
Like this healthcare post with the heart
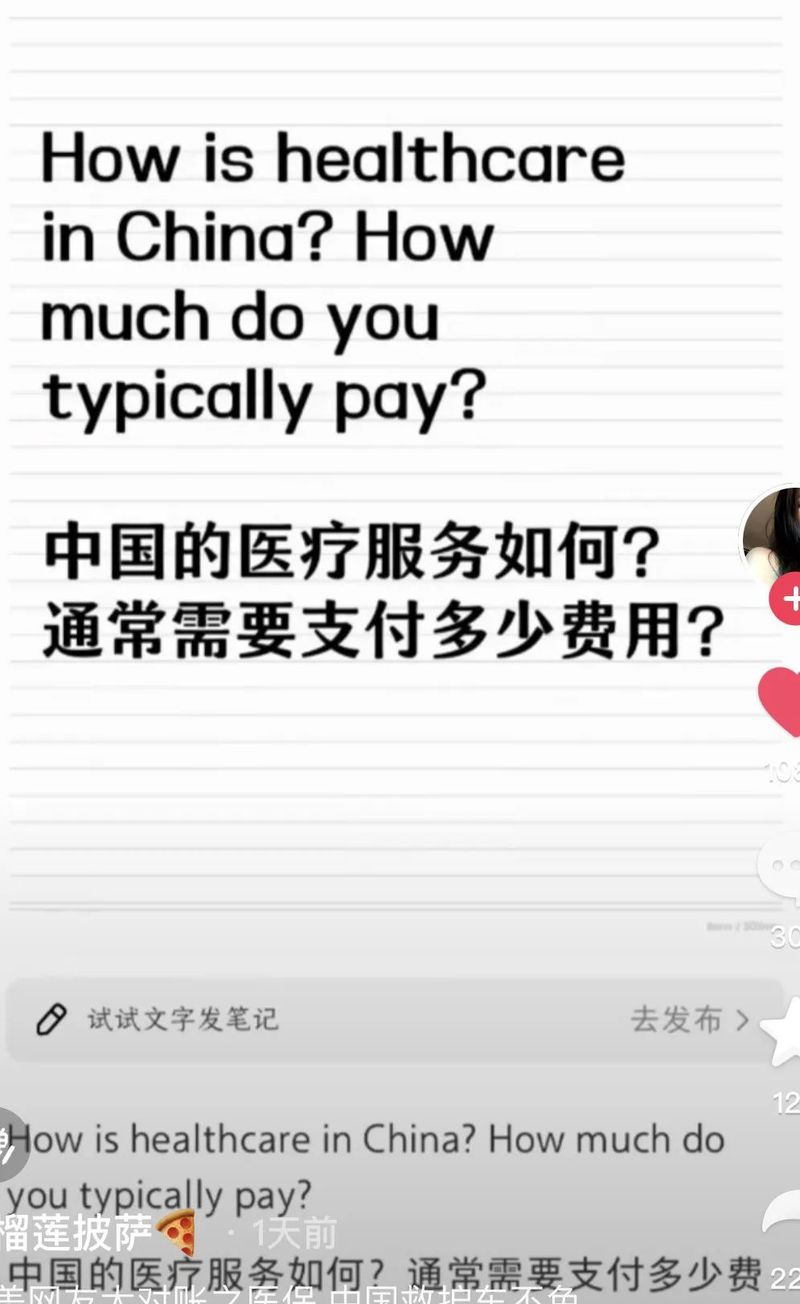tap(781, 702)
